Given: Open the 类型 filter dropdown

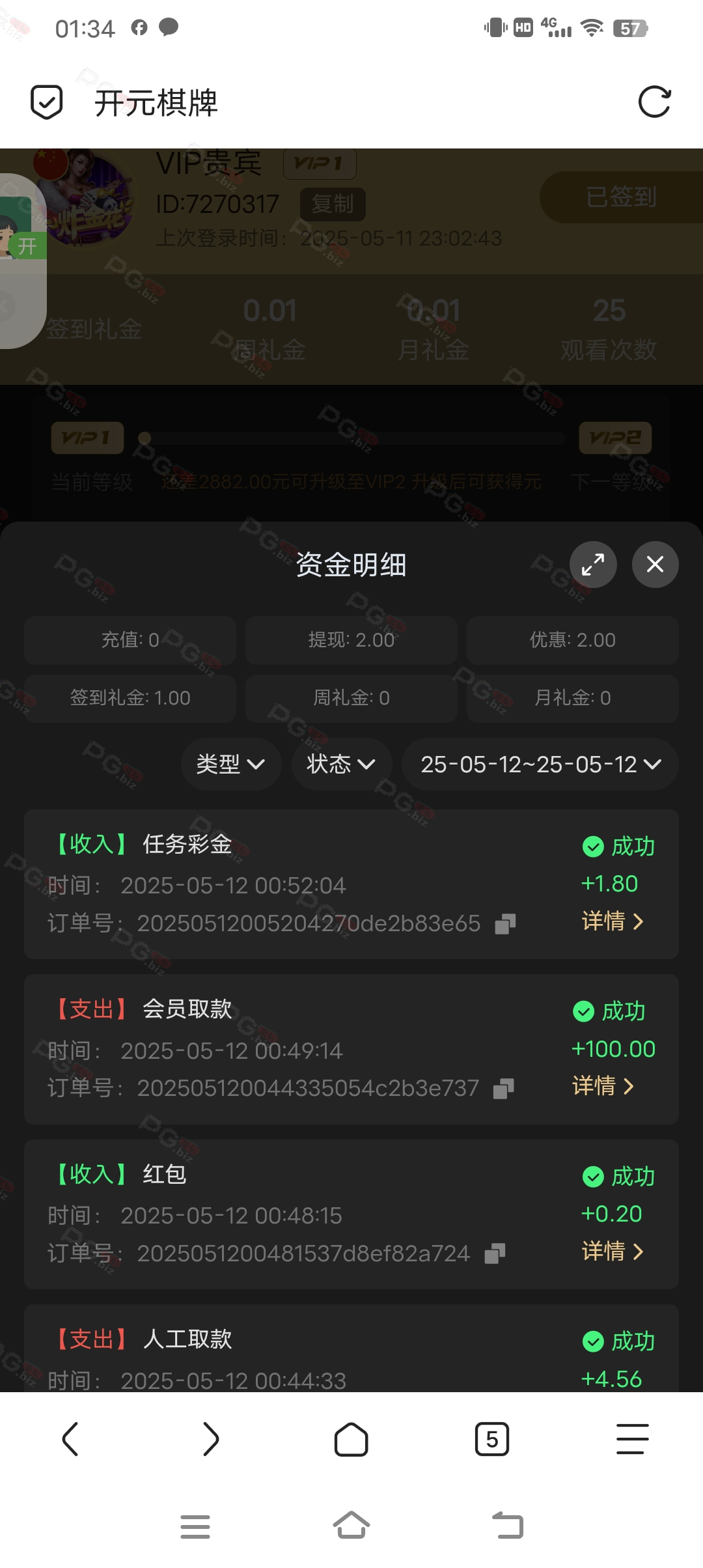Looking at the screenshot, I should pos(230,764).
